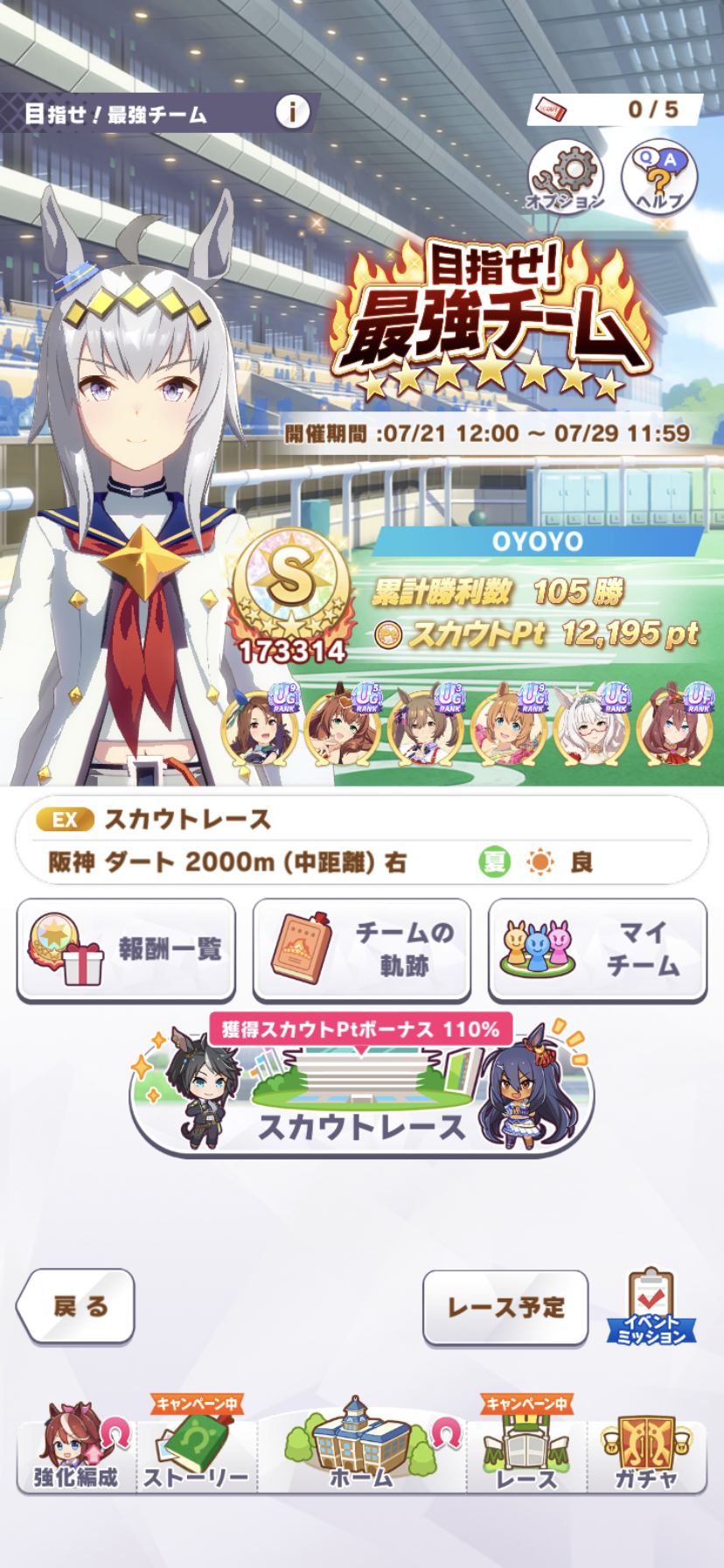Open the info icon beside 目指せ！最強チーム
This screenshot has width=724, height=1568.
(292, 112)
